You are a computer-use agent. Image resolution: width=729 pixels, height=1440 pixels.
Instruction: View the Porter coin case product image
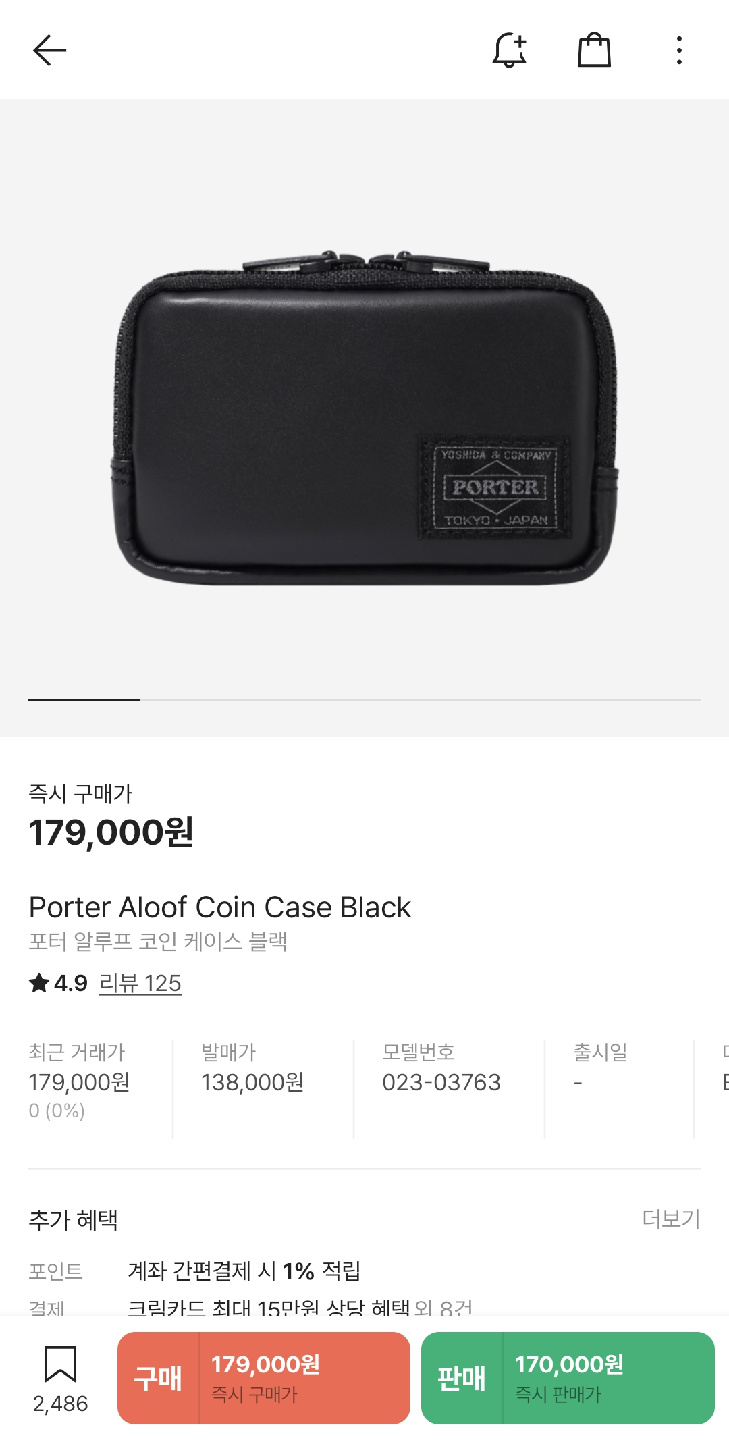click(x=364, y=420)
